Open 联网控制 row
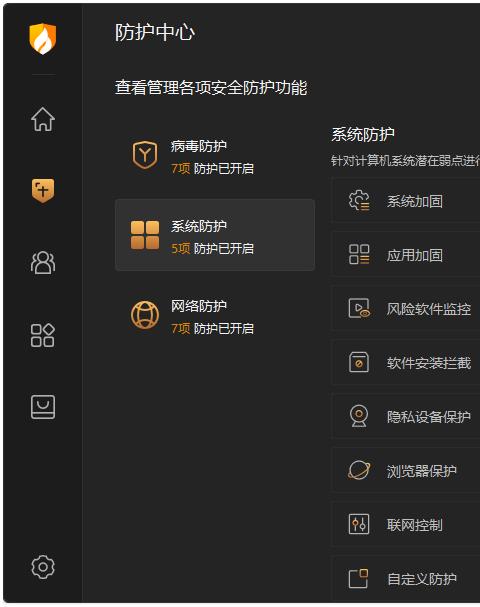 406,524
